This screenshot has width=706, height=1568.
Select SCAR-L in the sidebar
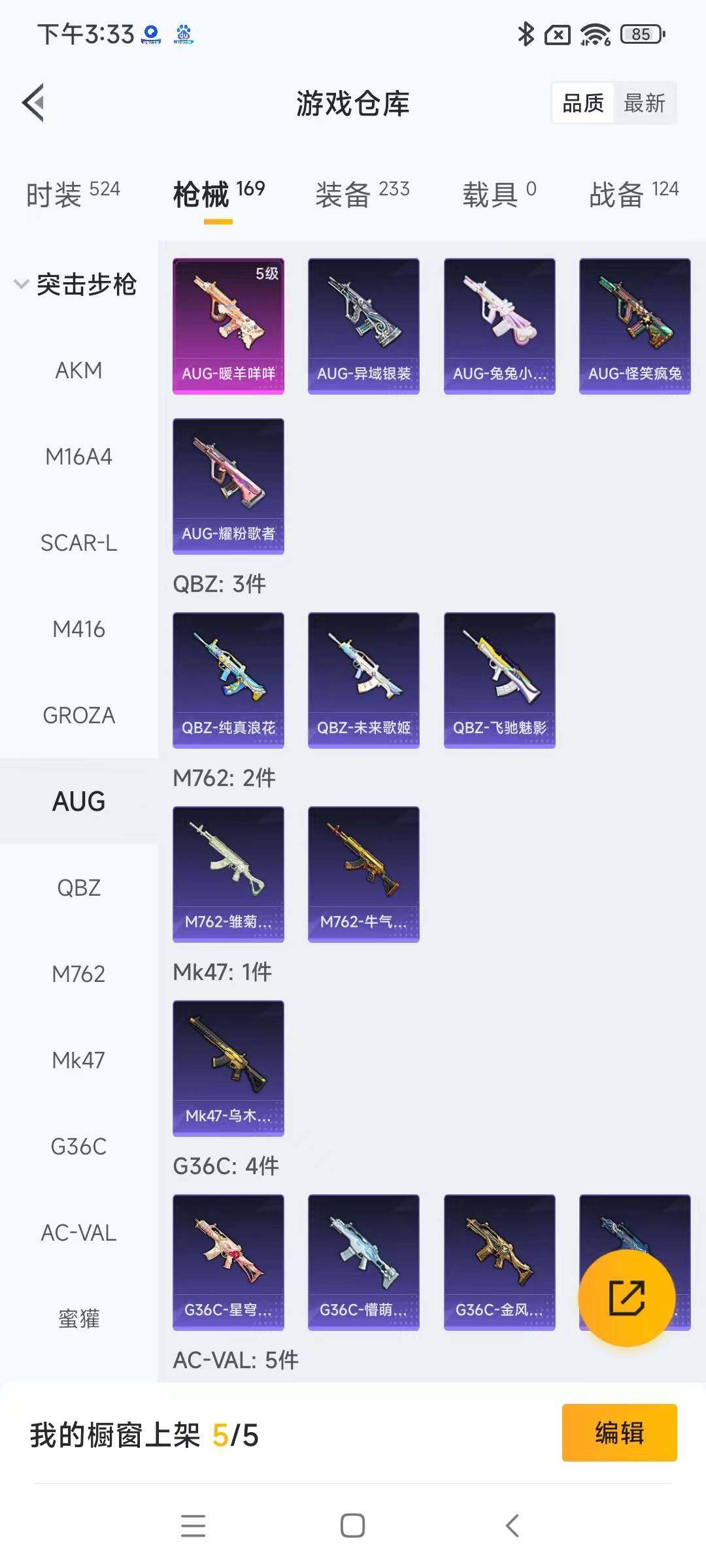click(x=78, y=543)
